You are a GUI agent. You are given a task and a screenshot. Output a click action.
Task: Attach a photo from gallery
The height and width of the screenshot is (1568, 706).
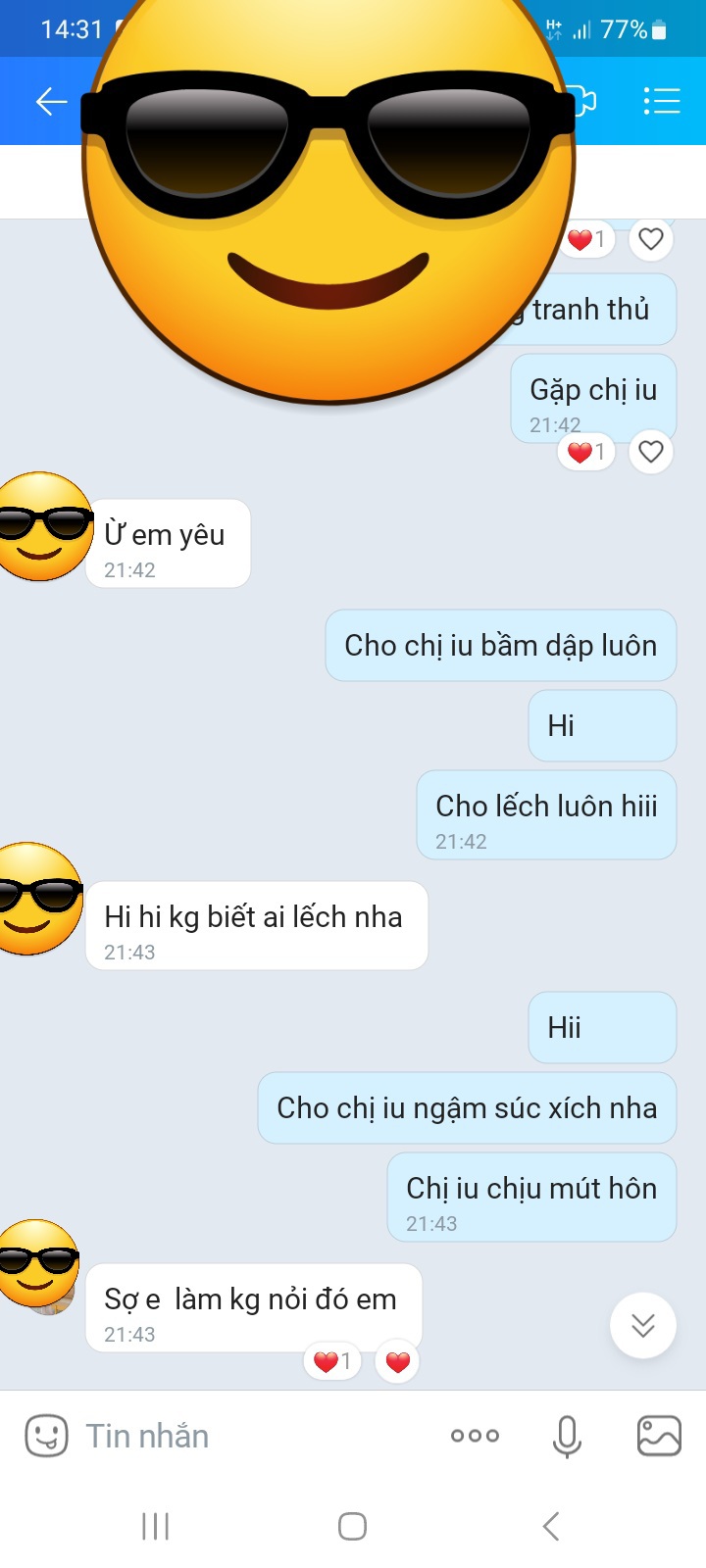pyautogui.click(x=659, y=1437)
